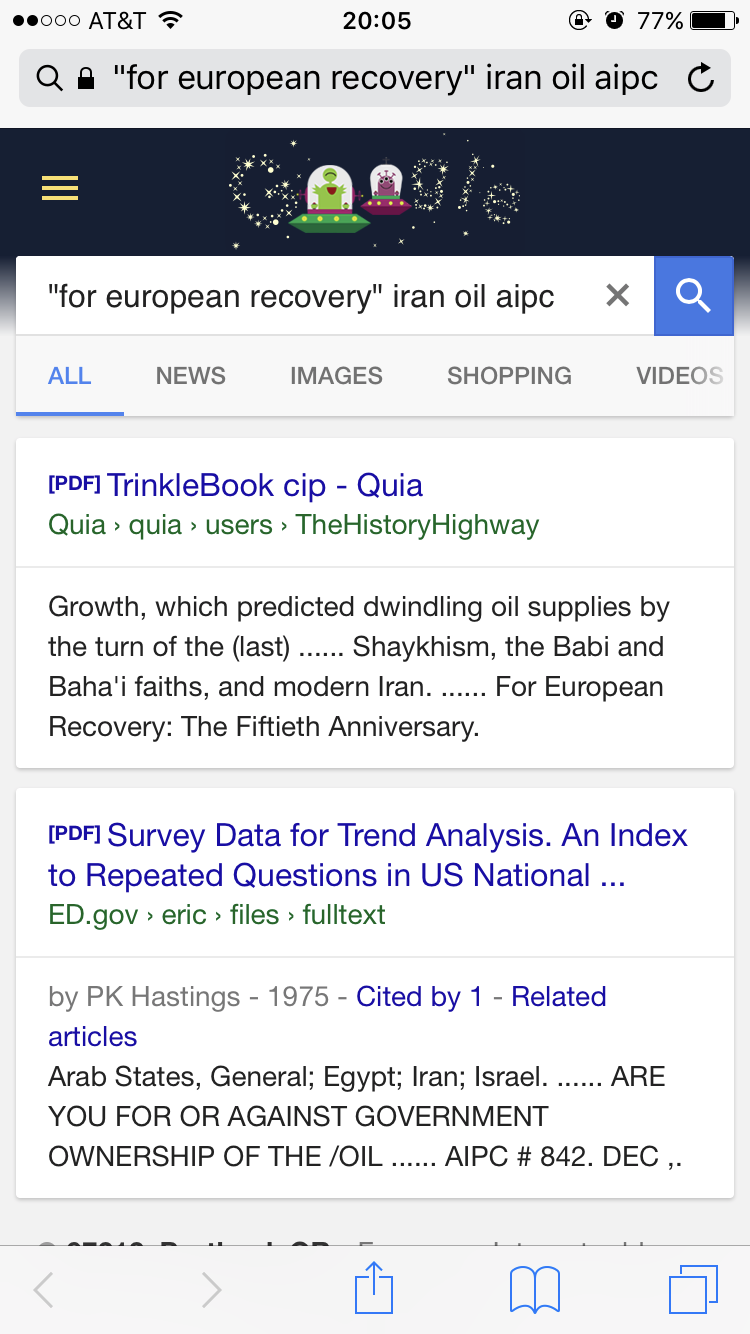Image resolution: width=750 pixels, height=1334 pixels.
Task: Open the Google doodle with aliens
Action: (375, 194)
